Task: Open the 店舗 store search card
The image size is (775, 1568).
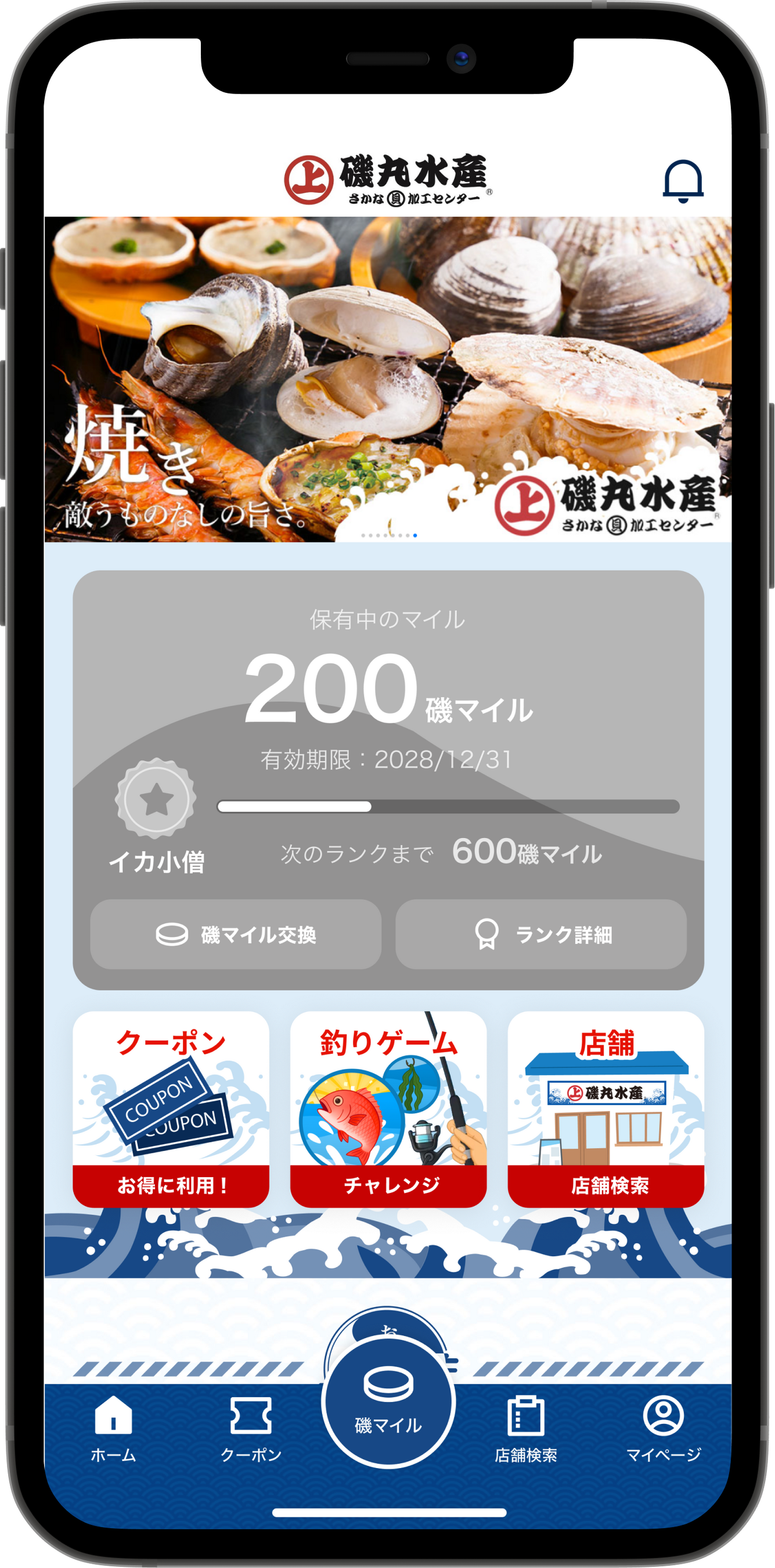Action: 606,1109
